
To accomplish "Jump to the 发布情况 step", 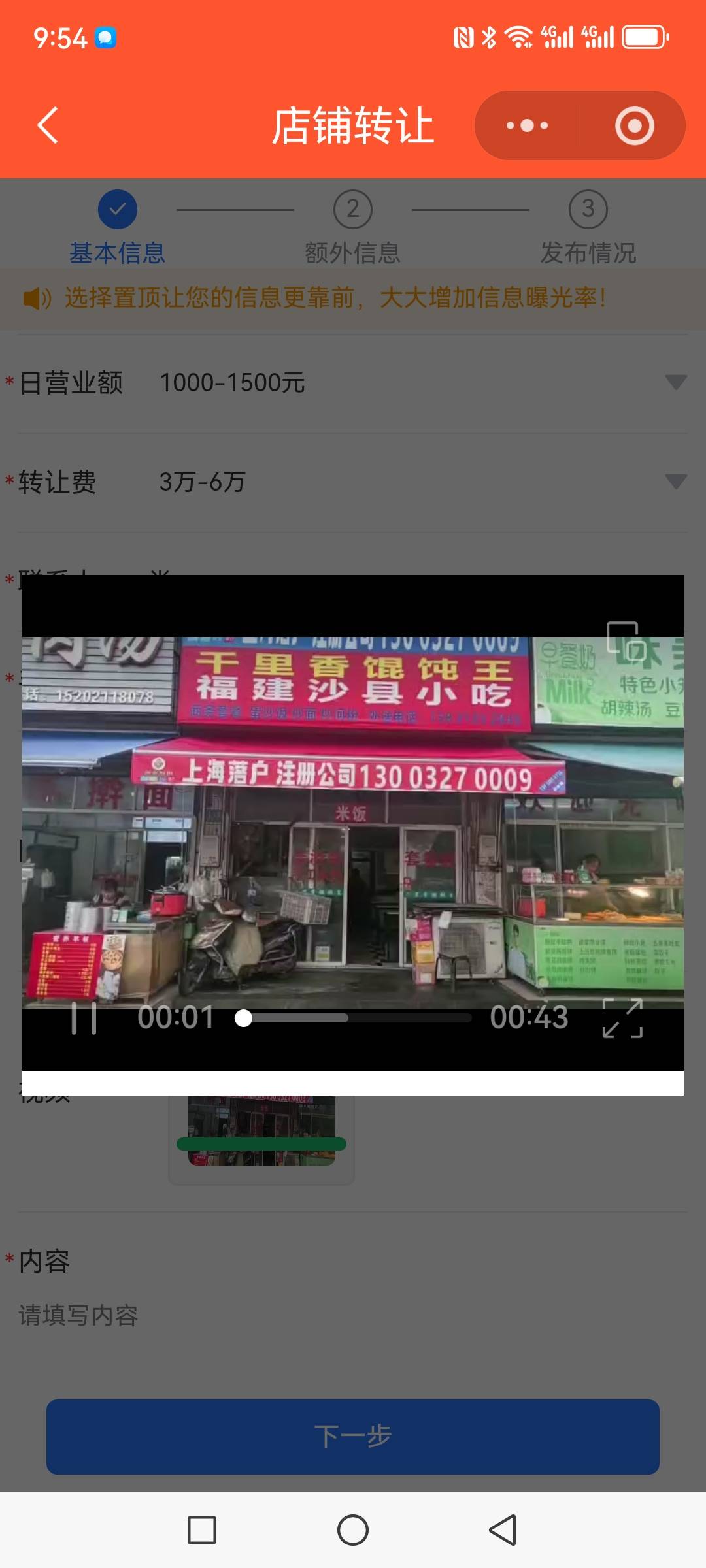I will (x=588, y=227).
